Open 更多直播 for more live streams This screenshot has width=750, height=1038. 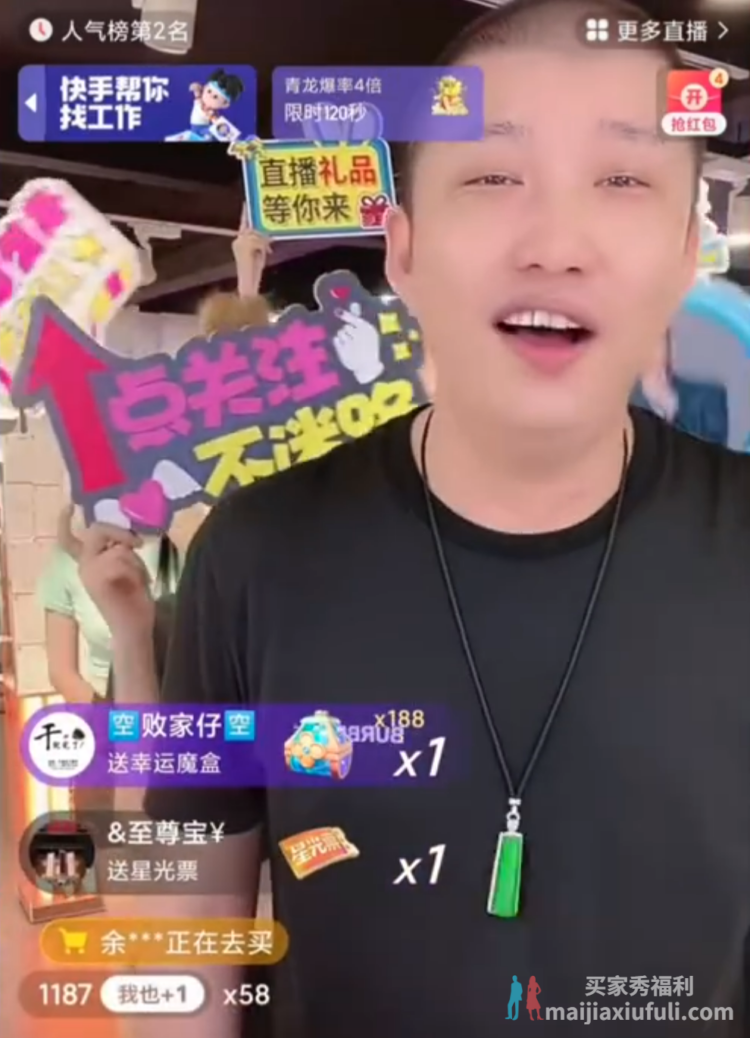[659, 31]
